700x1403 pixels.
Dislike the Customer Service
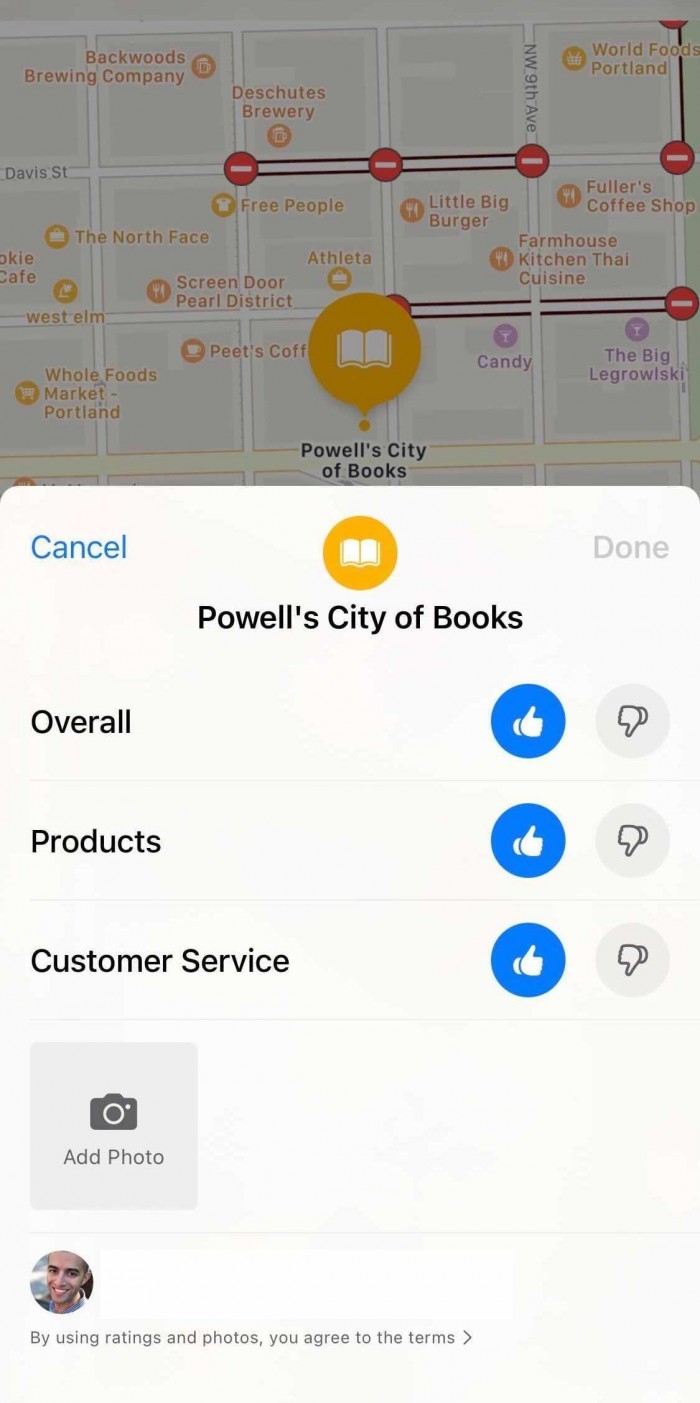tap(632, 960)
